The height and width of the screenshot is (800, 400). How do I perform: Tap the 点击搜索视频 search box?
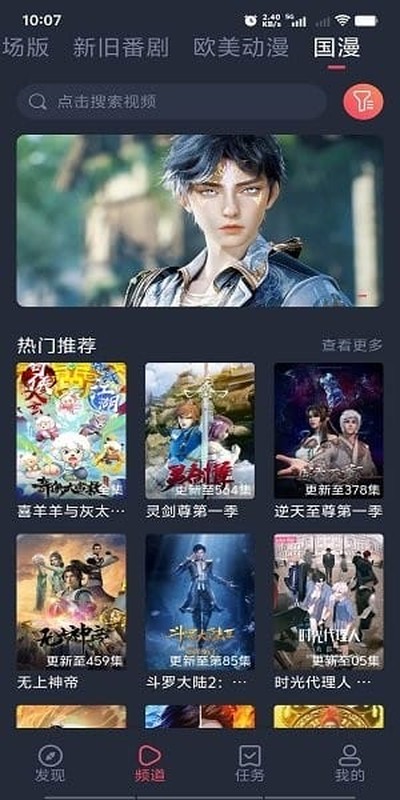[x=171, y=102]
